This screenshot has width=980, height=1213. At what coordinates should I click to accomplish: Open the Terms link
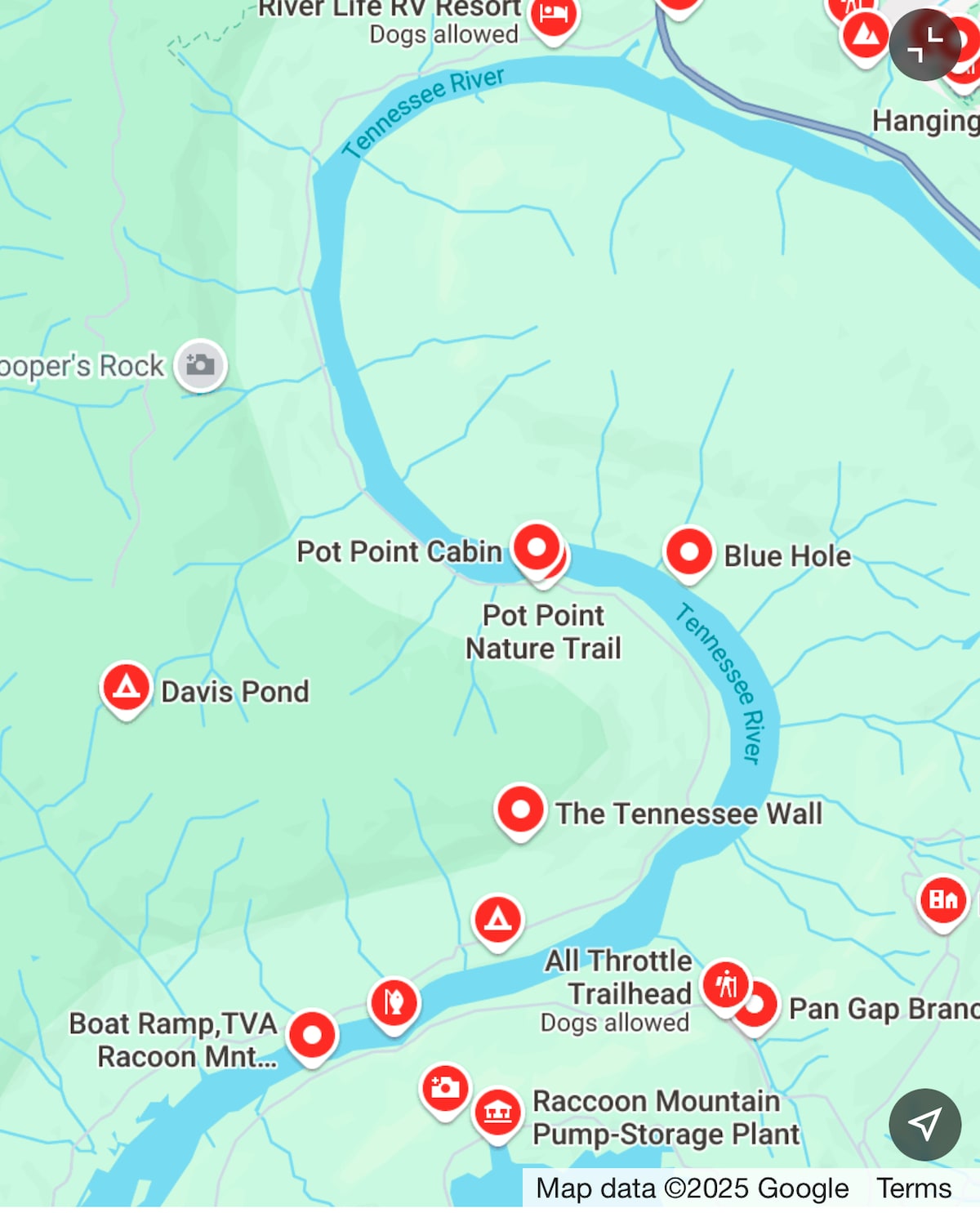pyautogui.click(x=913, y=1188)
